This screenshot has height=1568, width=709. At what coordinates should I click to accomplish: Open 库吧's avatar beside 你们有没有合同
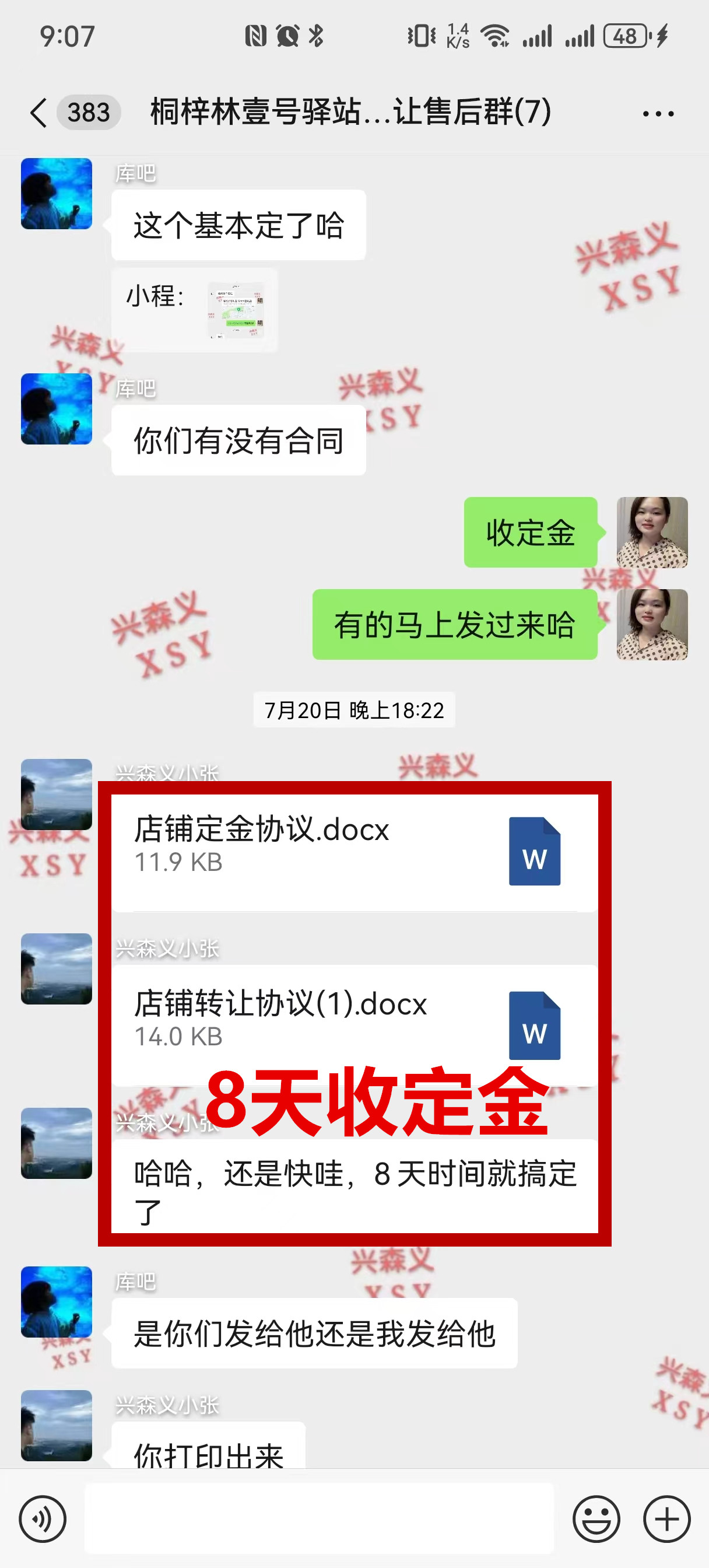(57, 409)
